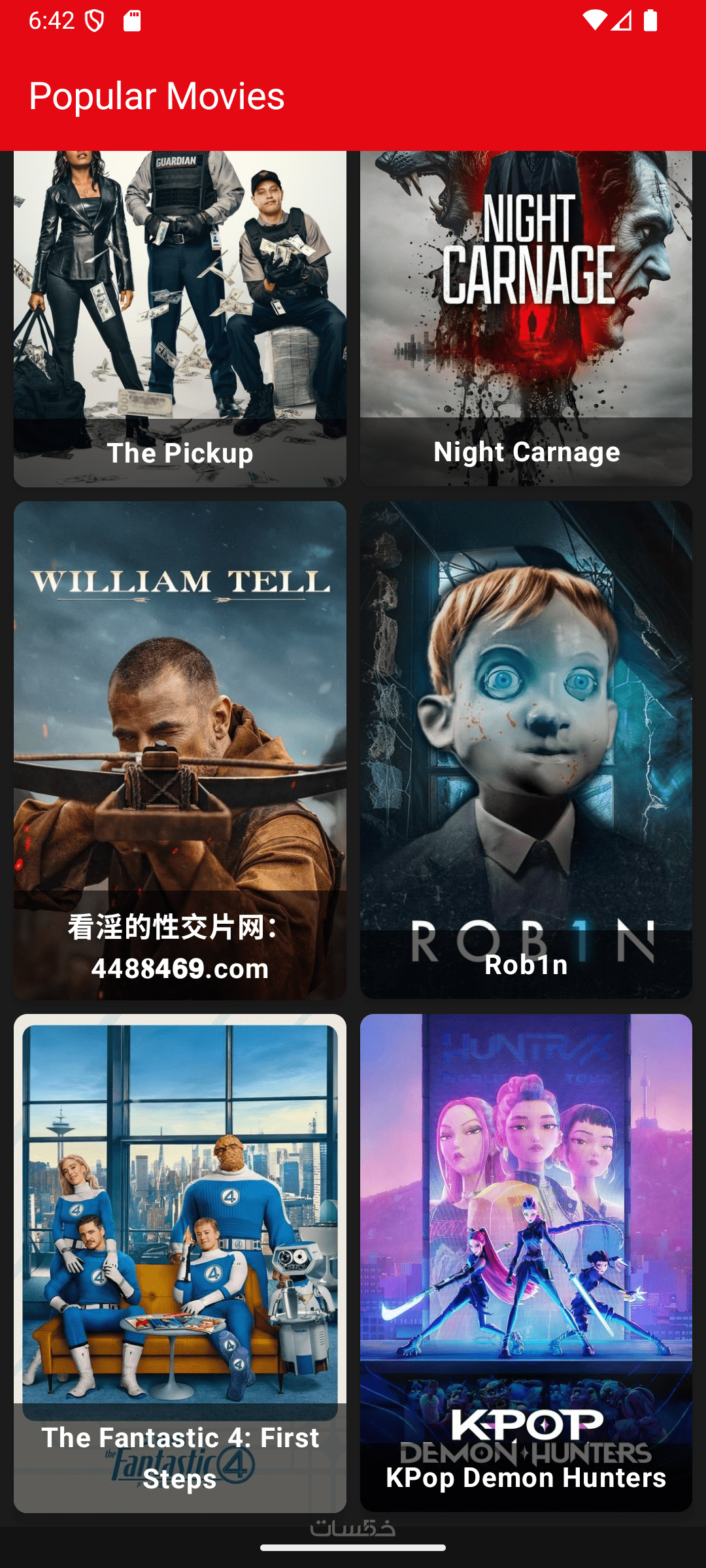Open The Pickup movie card
Screen dimensions: 706x1568
[x=180, y=319]
